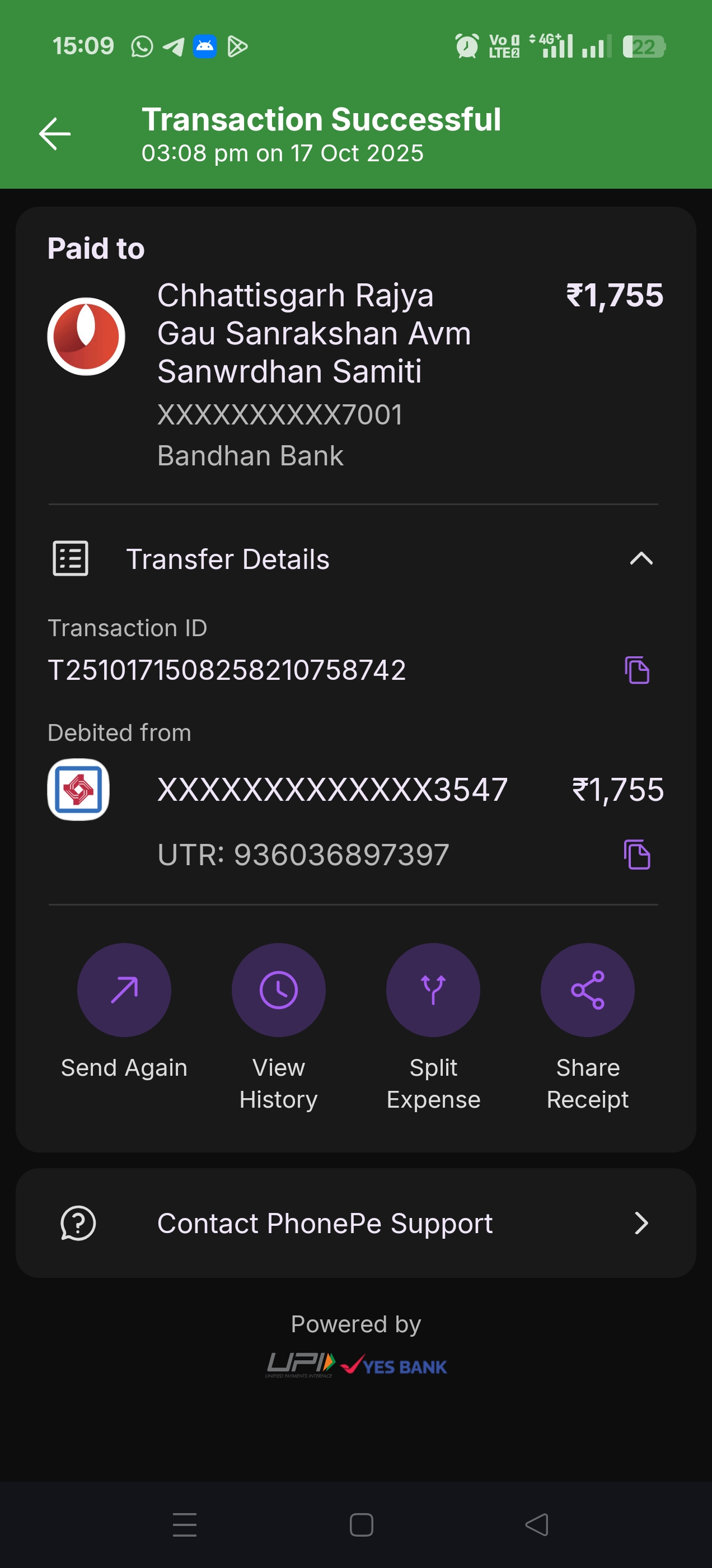Open View History

(279, 990)
